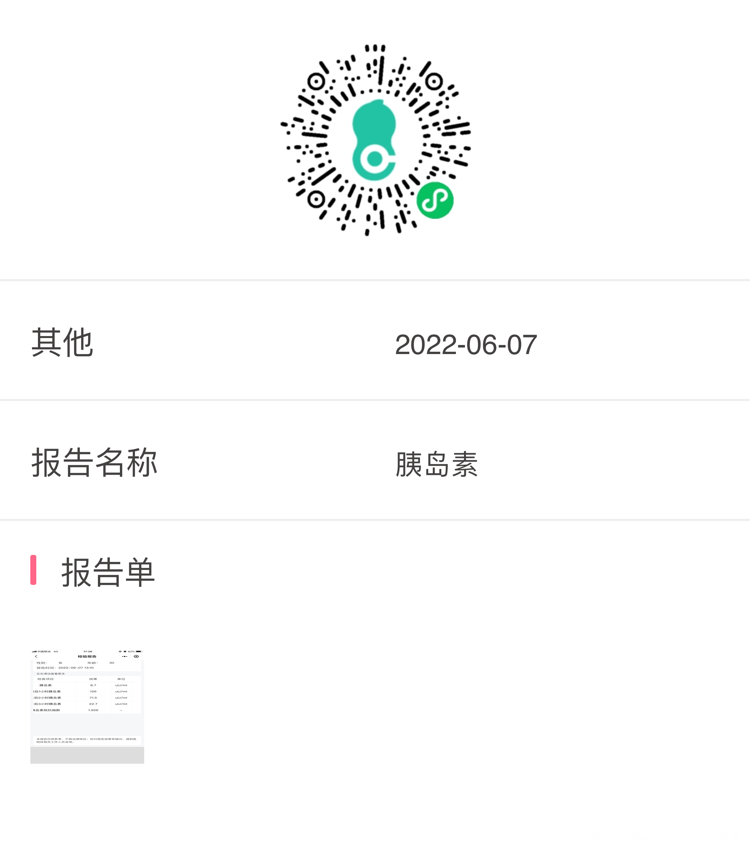Open the 胰岛素 report thumbnail
This screenshot has width=750, height=854.
point(87,705)
